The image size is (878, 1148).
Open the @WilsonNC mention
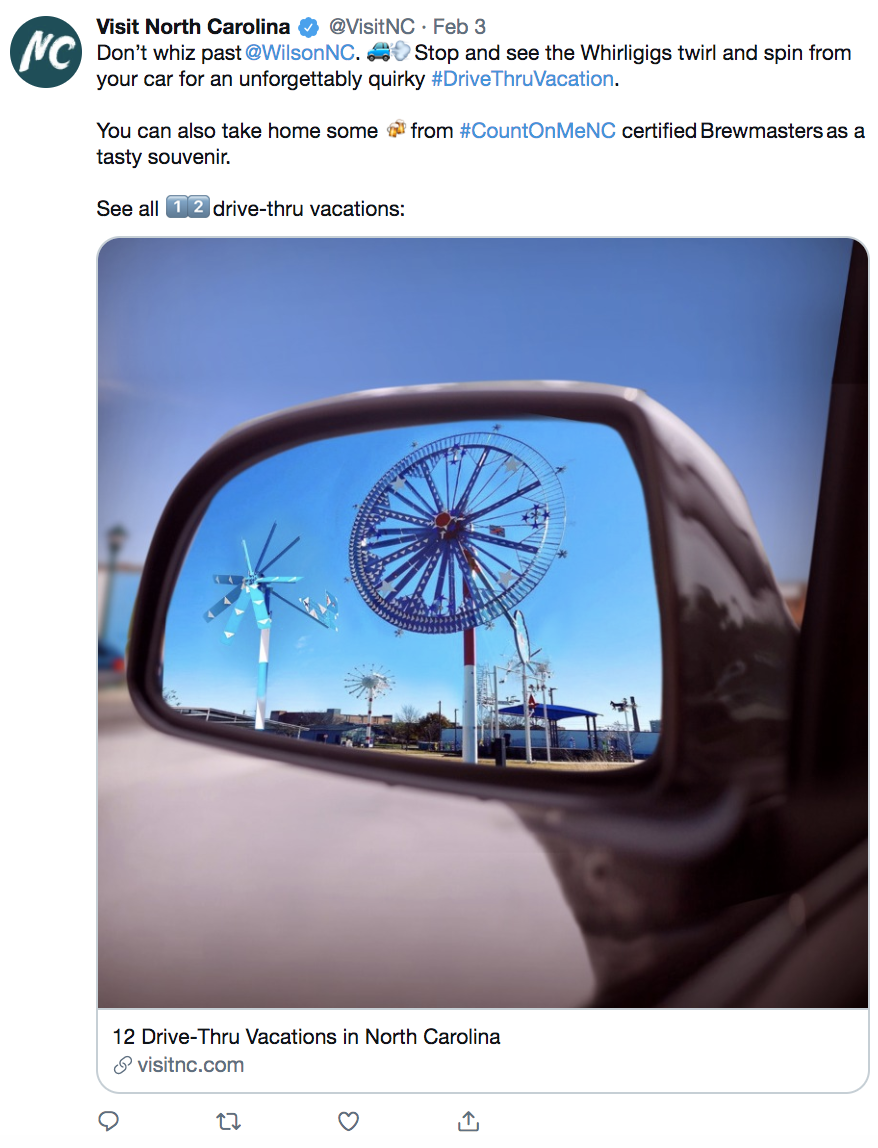coord(299,53)
